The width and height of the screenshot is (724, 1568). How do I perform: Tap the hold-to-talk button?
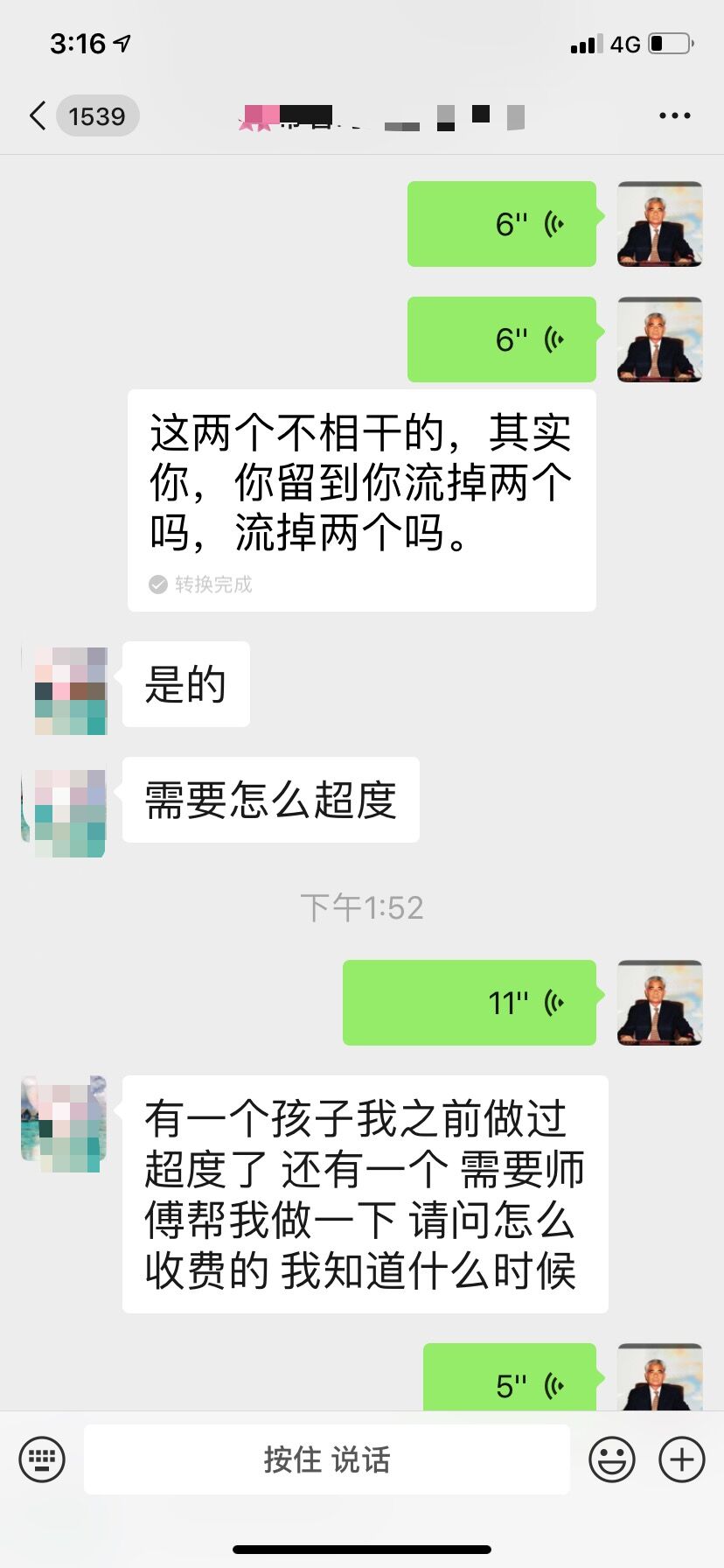click(327, 1459)
